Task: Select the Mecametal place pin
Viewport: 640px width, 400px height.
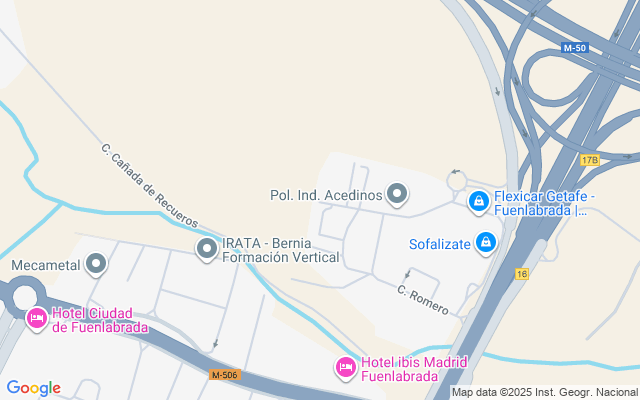Action: 96,264
